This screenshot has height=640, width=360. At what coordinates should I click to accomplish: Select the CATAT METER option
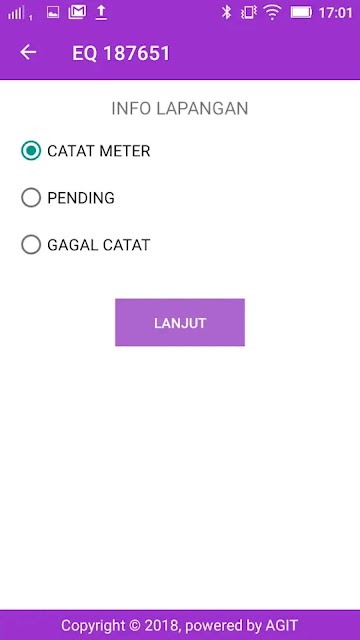[x=86, y=151]
